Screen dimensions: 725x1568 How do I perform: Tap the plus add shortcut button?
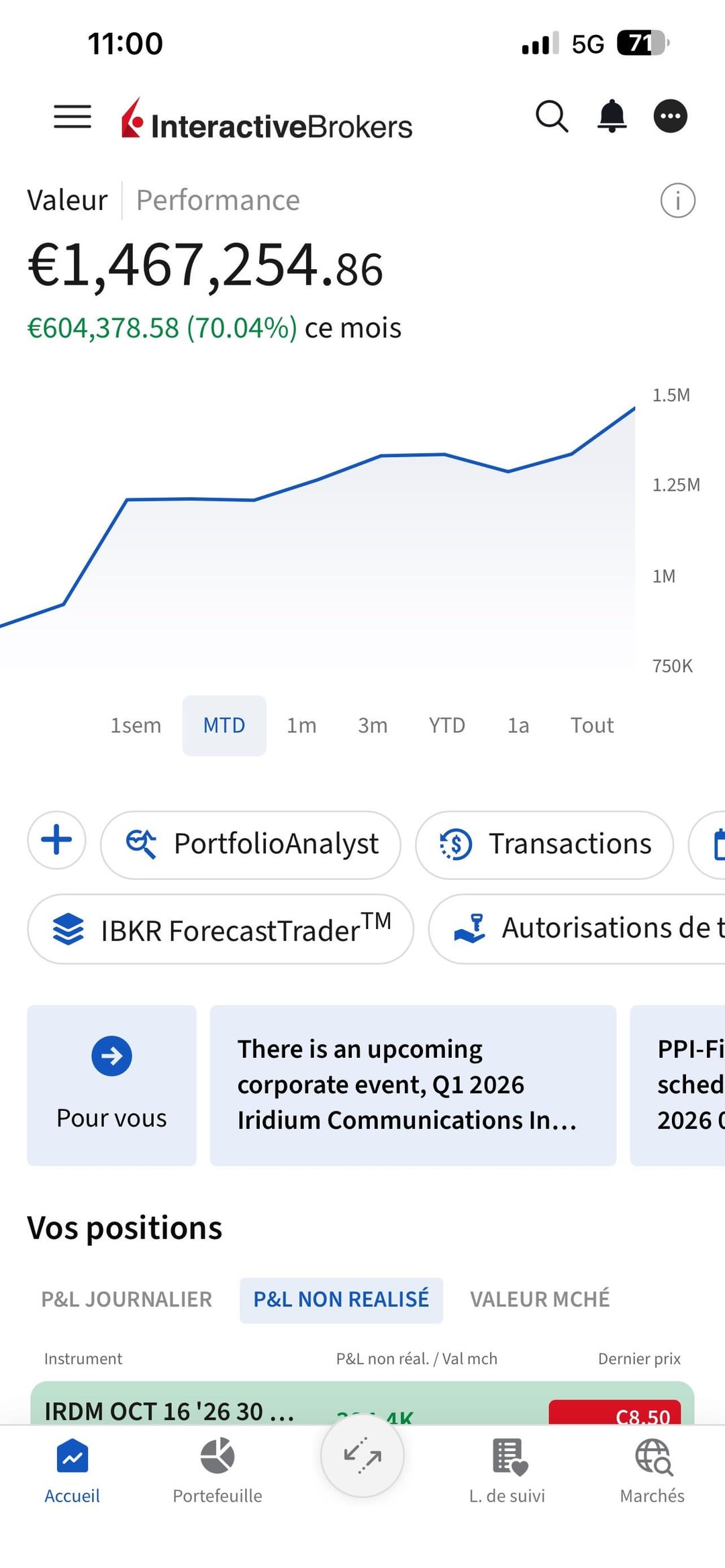click(x=57, y=840)
